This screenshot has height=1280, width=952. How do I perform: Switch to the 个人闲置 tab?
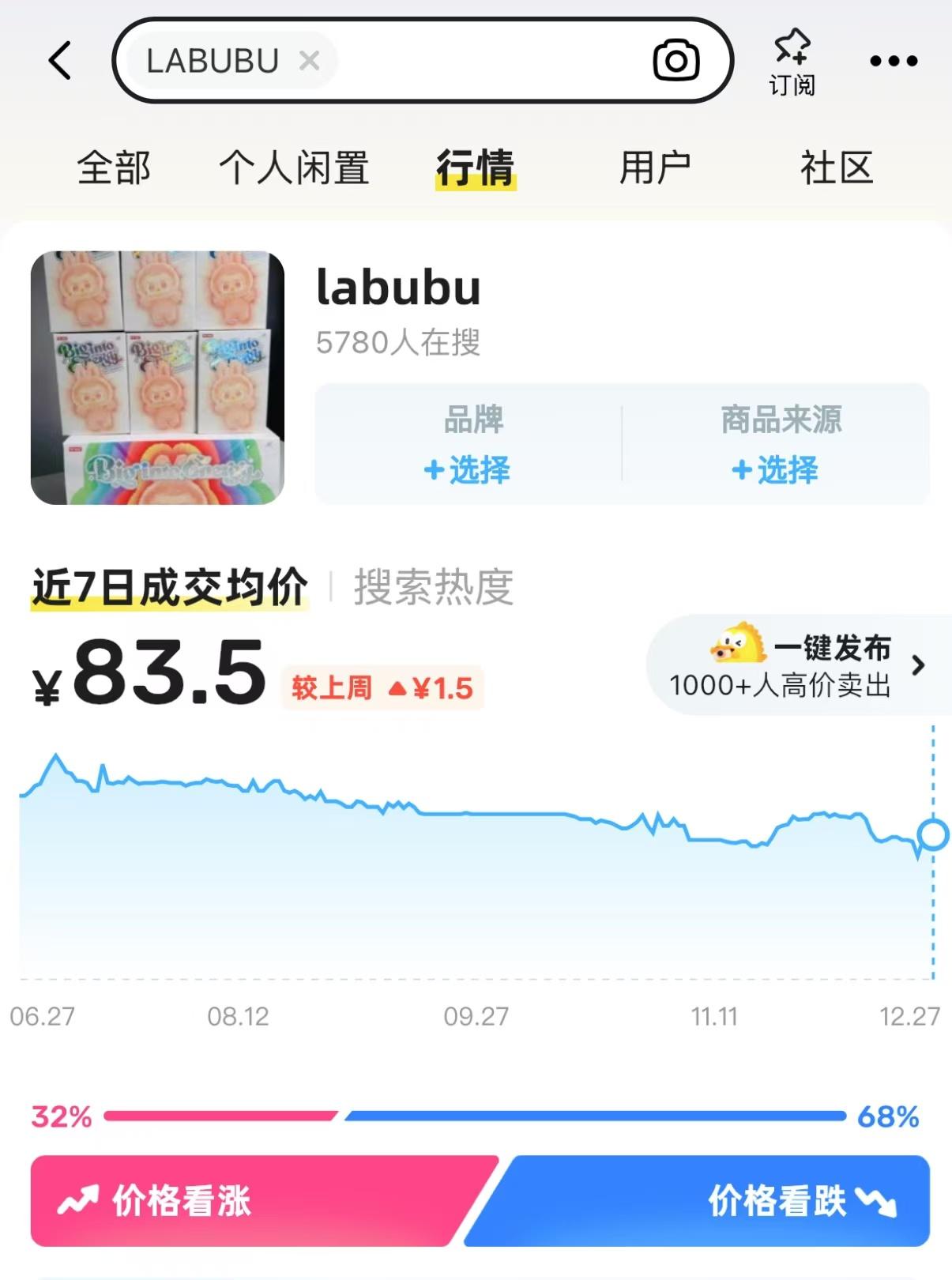[294, 167]
